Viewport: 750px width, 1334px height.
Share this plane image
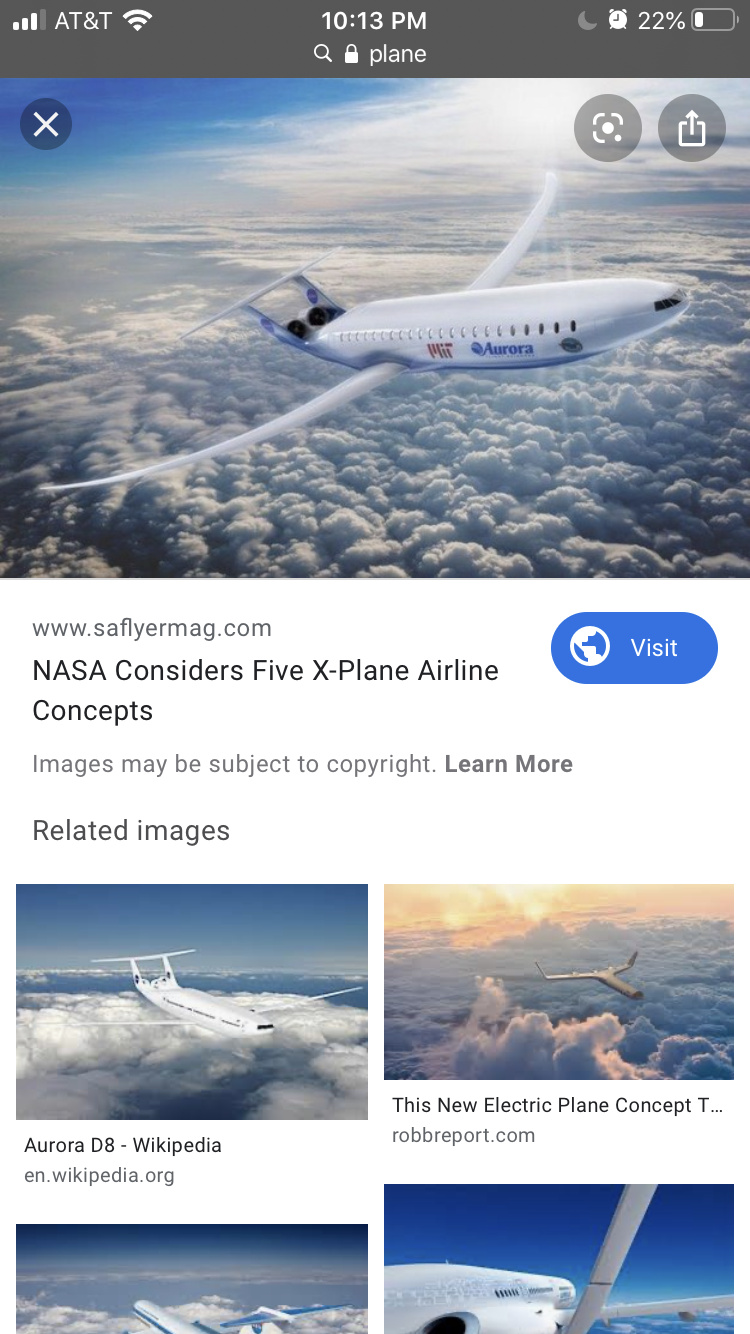click(x=691, y=128)
